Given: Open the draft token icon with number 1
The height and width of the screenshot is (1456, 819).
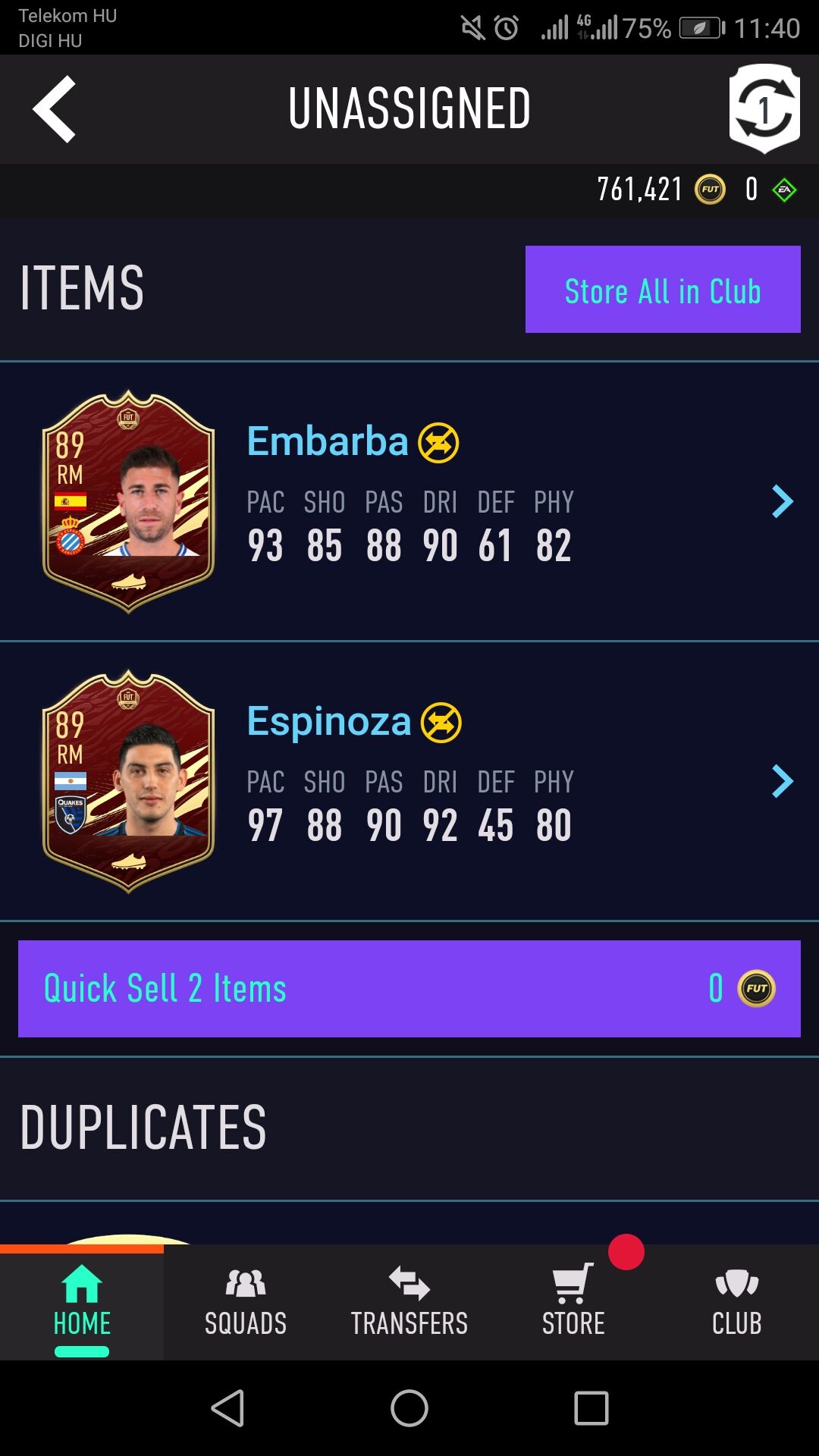Looking at the screenshot, I should pos(764,108).
